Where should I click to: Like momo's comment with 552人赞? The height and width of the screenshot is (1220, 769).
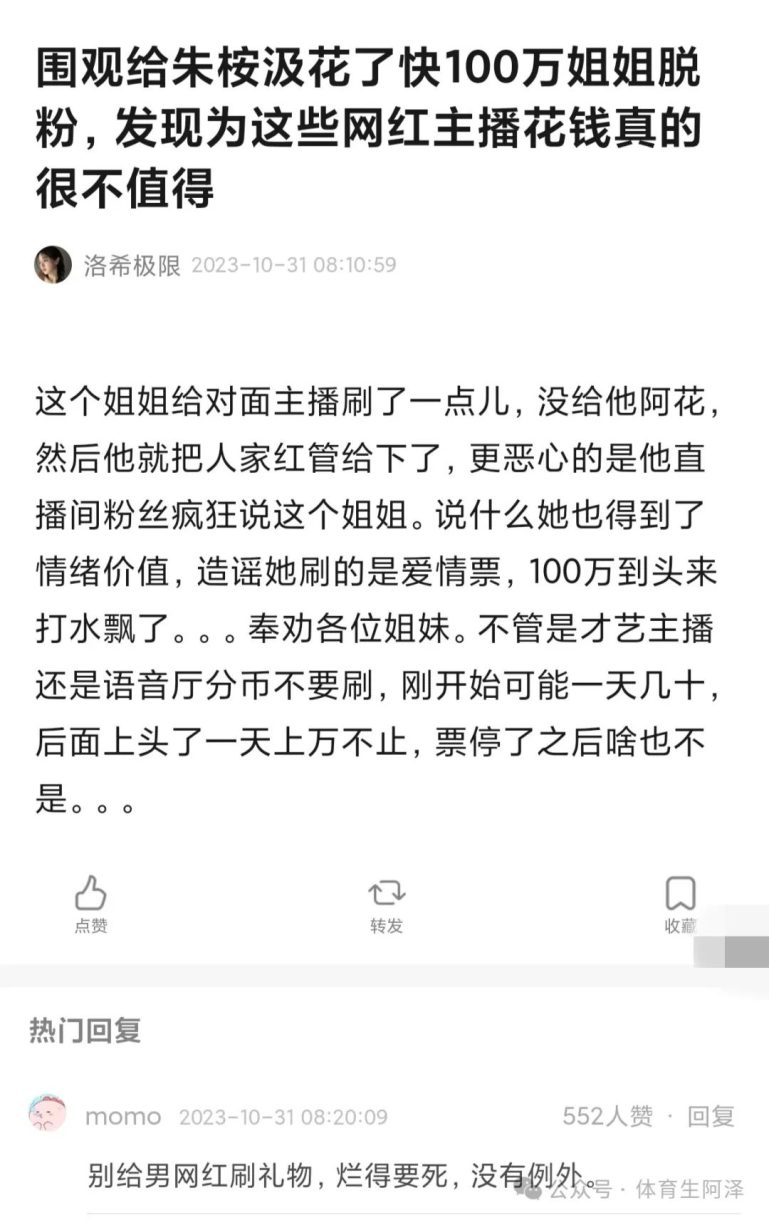(x=607, y=1116)
